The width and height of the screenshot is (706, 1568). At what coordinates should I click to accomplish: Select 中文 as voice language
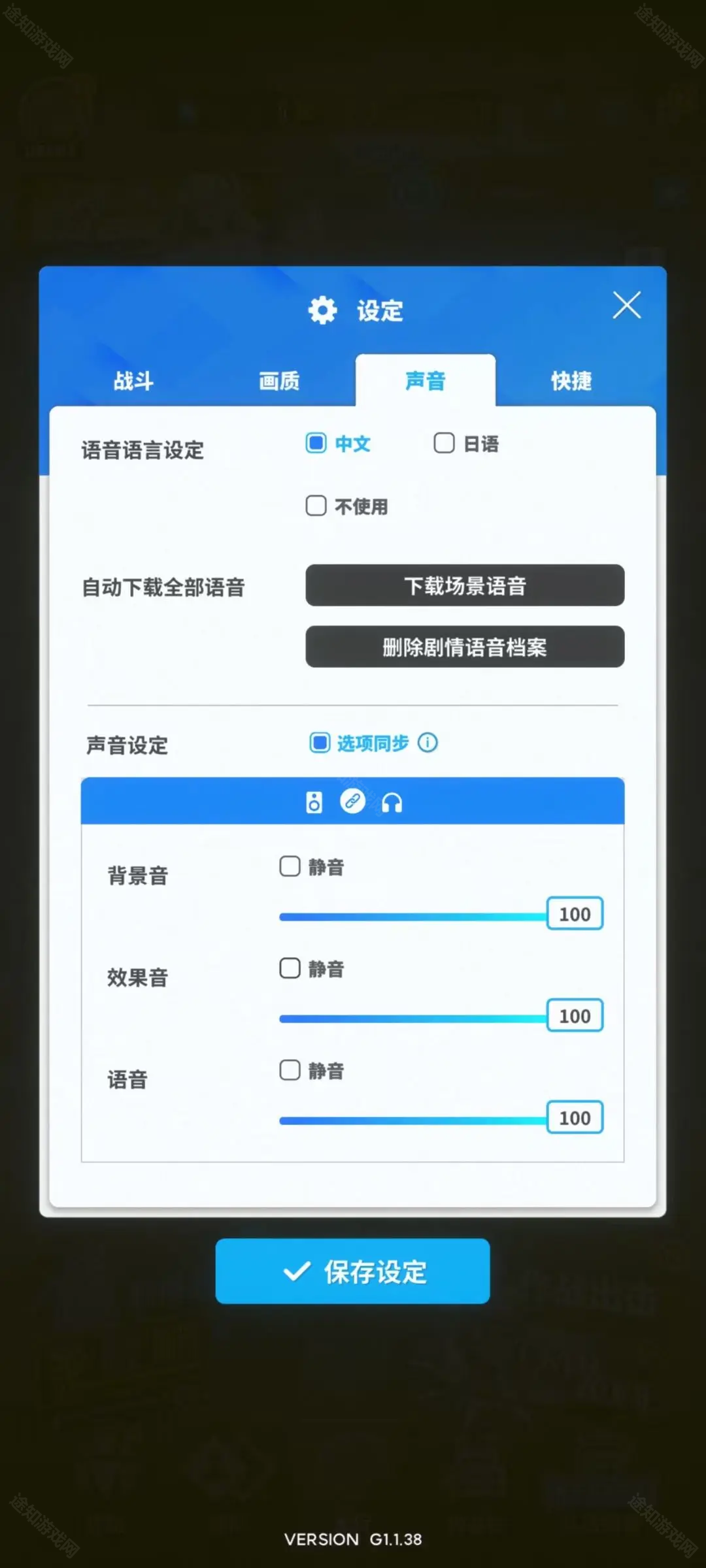[x=316, y=443]
